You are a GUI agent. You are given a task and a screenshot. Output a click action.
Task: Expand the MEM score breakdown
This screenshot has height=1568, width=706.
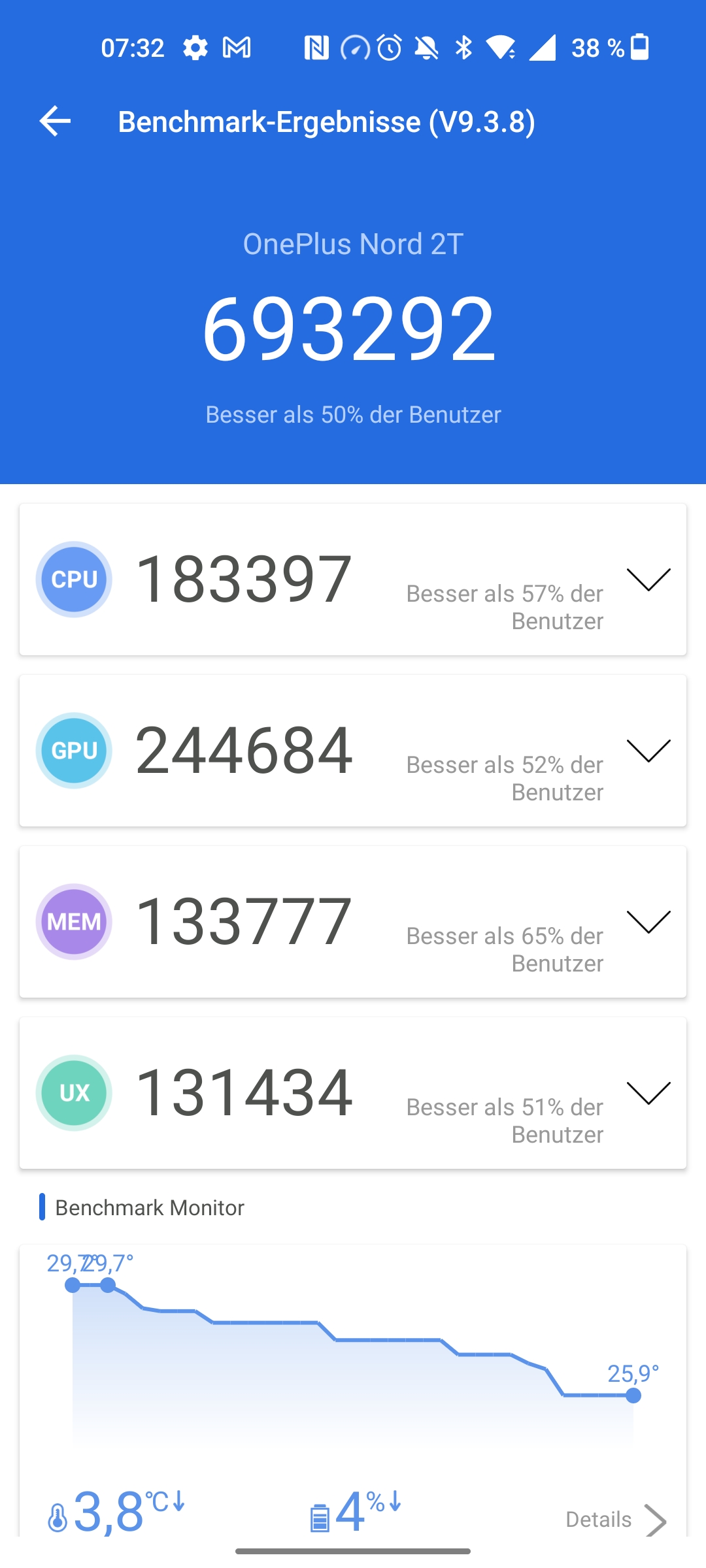point(648,922)
